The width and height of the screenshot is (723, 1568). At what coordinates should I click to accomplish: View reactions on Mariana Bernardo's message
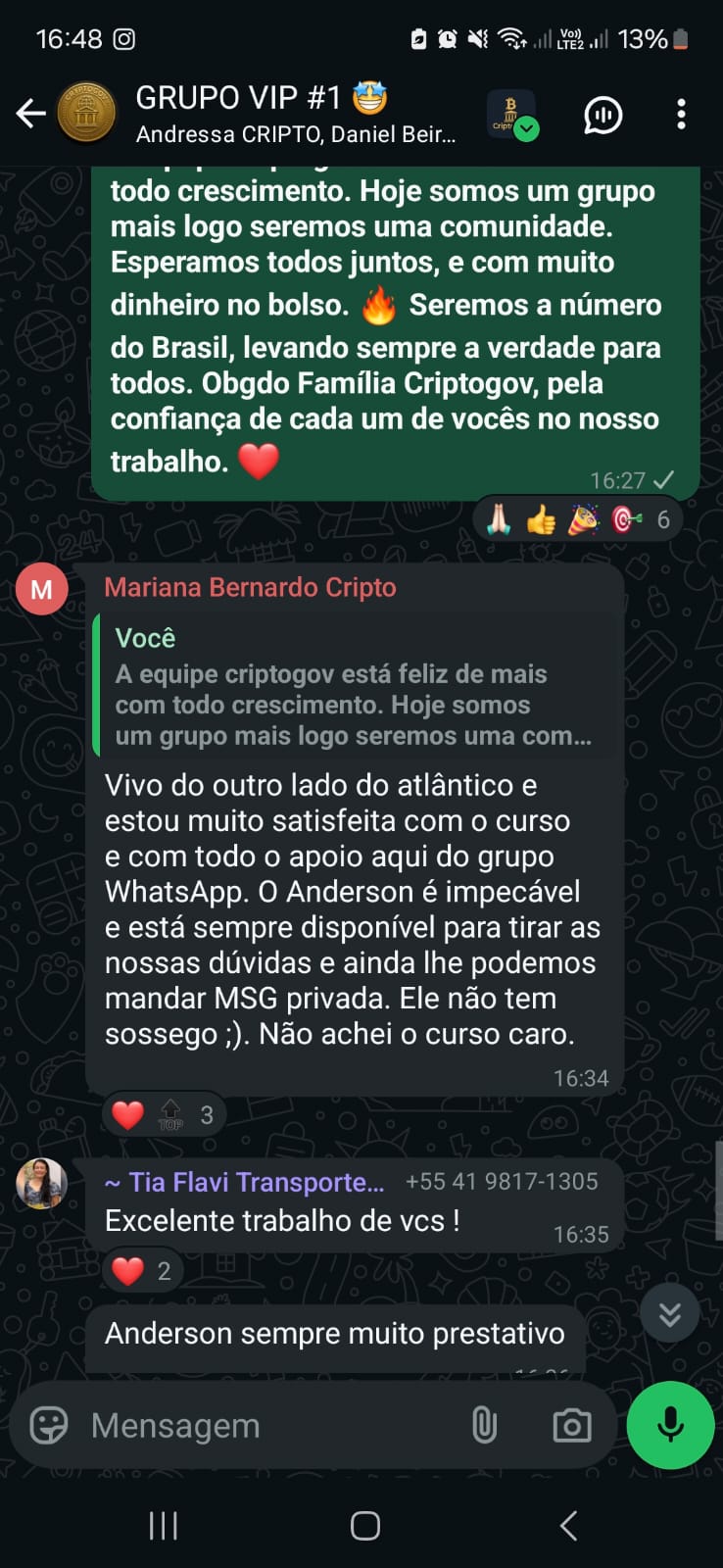click(x=164, y=1115)
